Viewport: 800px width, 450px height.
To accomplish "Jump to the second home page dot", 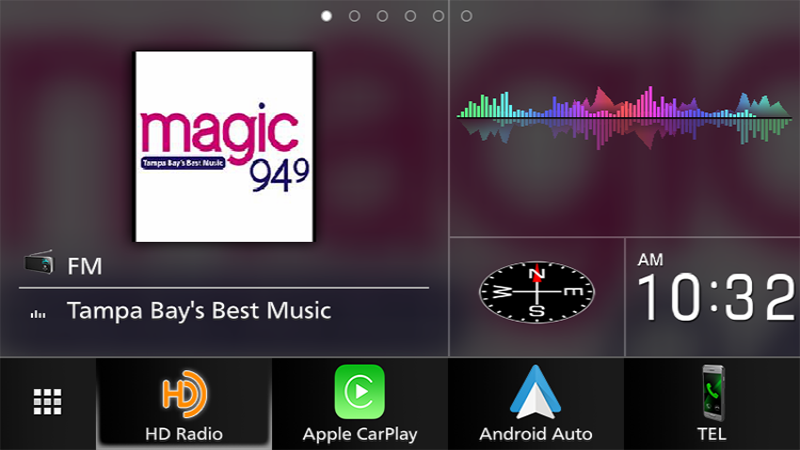I will click(354, 16).
